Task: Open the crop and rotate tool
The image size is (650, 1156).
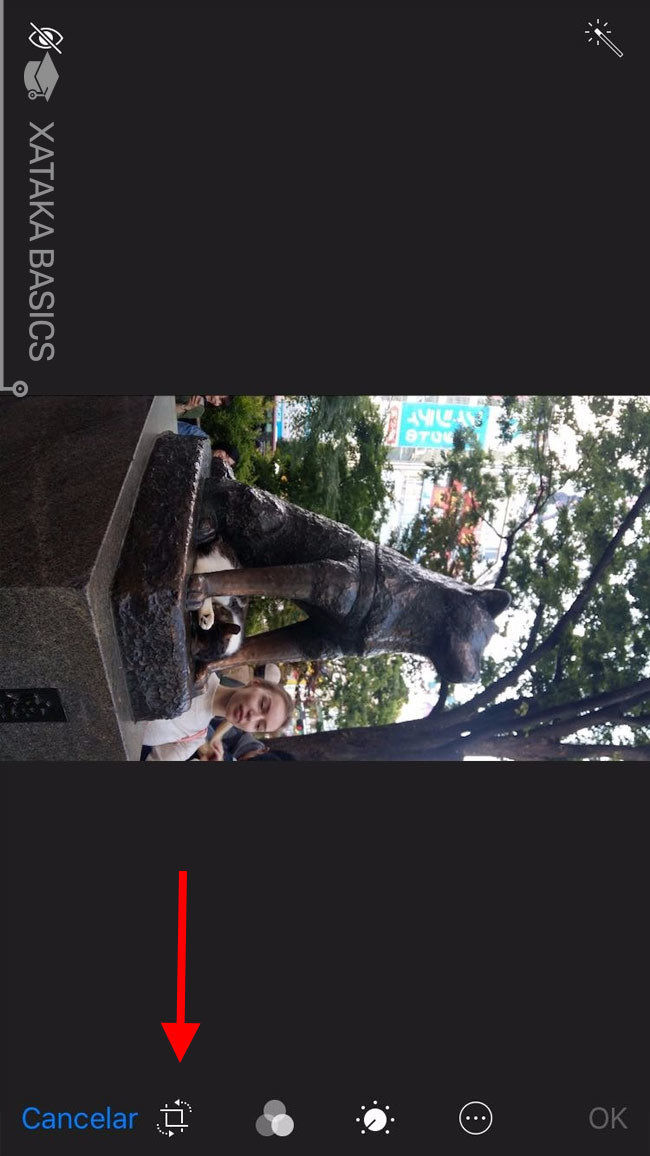Action: point(174,1117)
